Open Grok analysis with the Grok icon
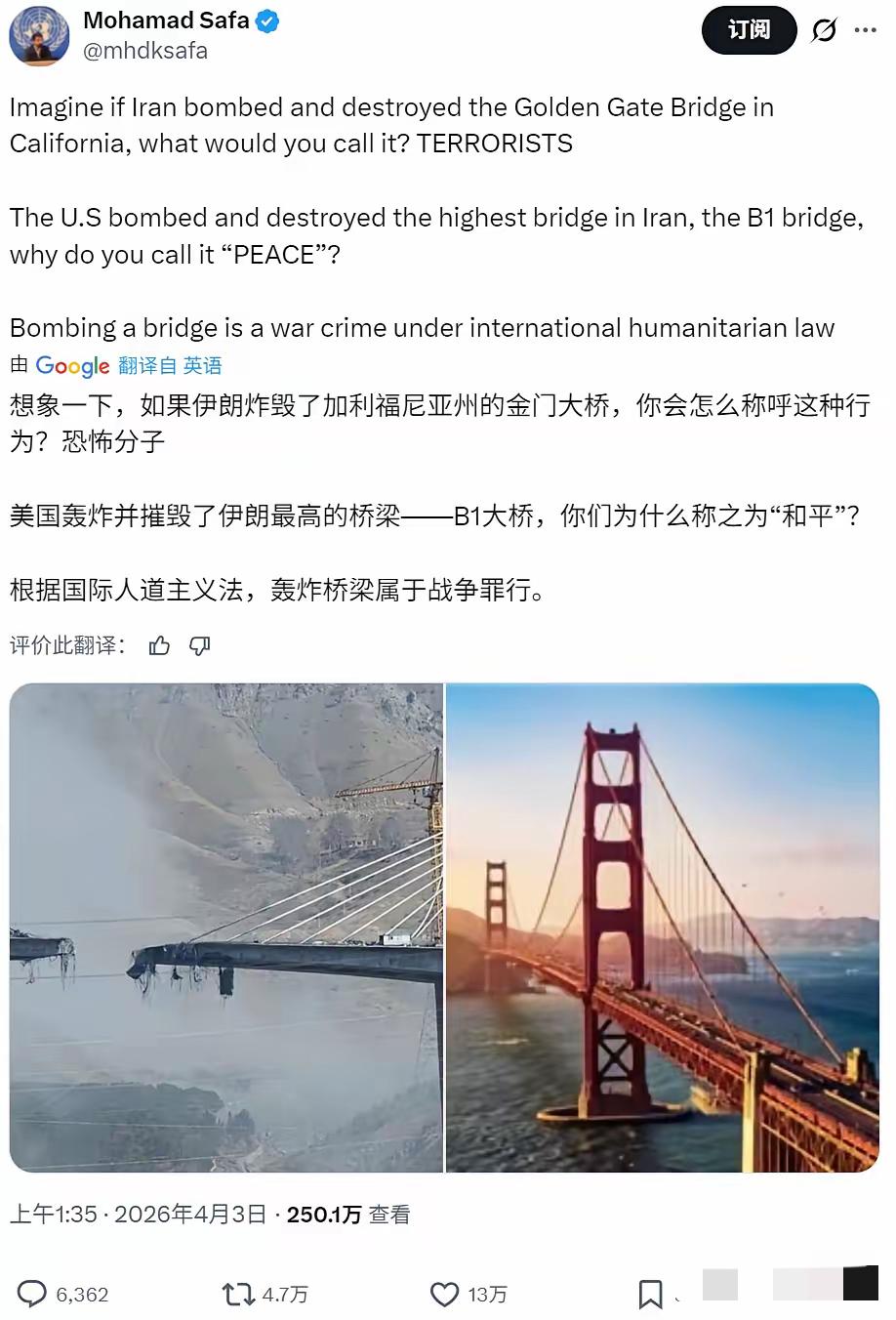The height and width of the screenshot is (1320, 896). [825, 30]
